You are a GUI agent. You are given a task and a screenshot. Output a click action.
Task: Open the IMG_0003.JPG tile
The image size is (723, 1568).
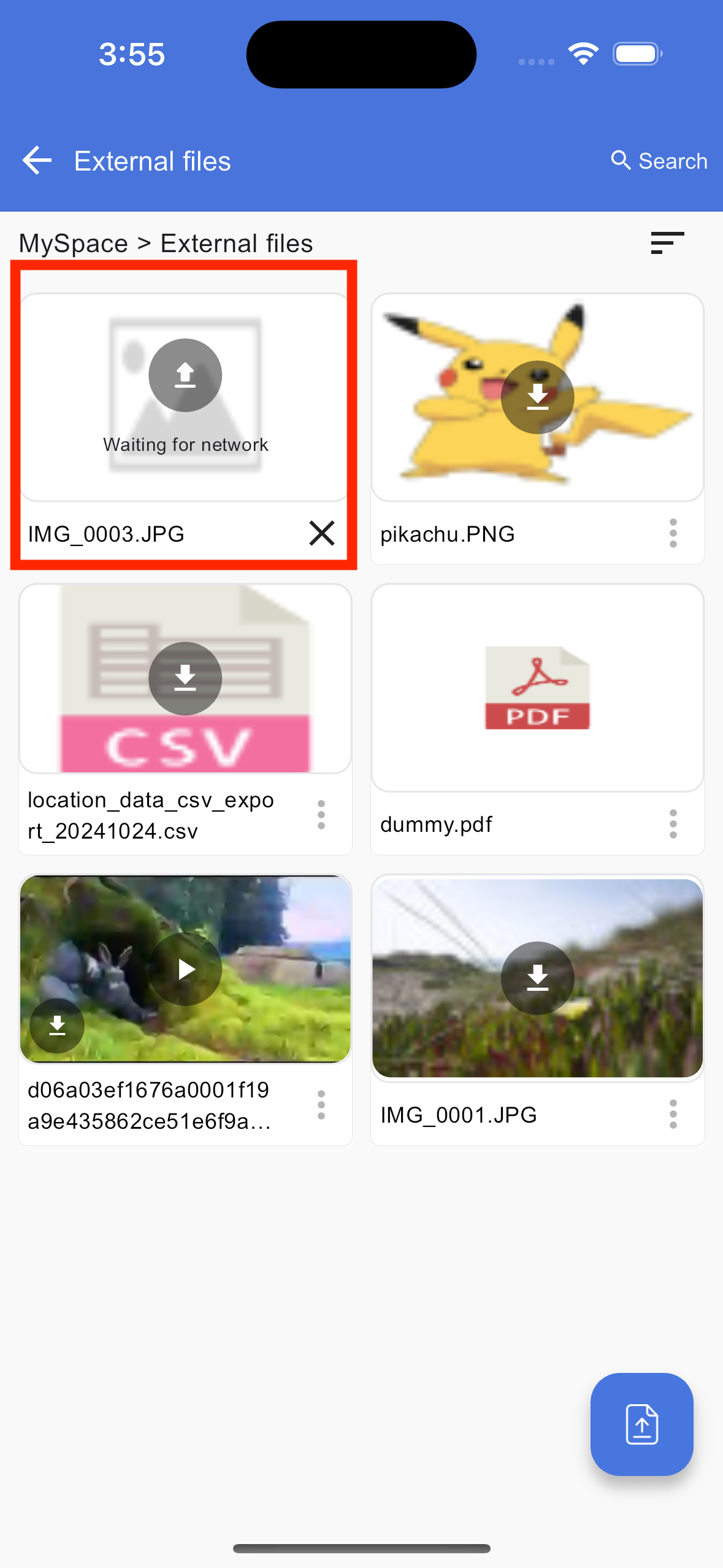pyautogui.click(x=185, y=398)
